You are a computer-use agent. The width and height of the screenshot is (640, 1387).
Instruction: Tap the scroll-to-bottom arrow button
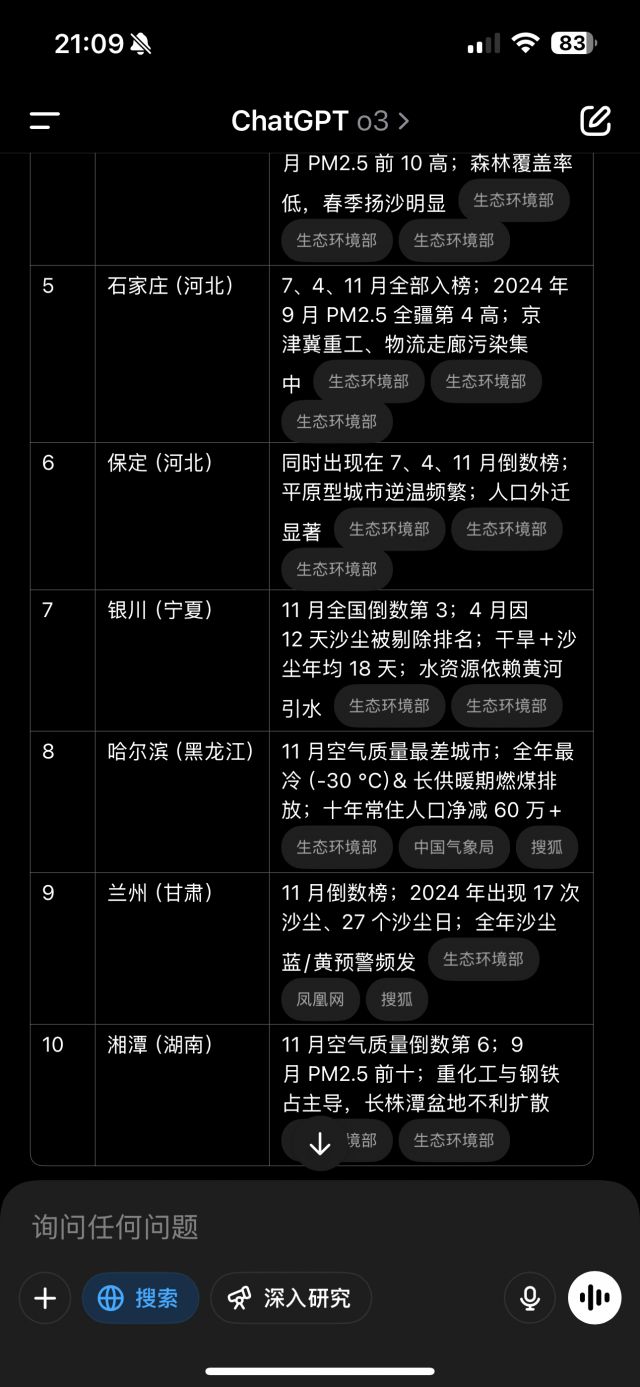[320, 1144]
